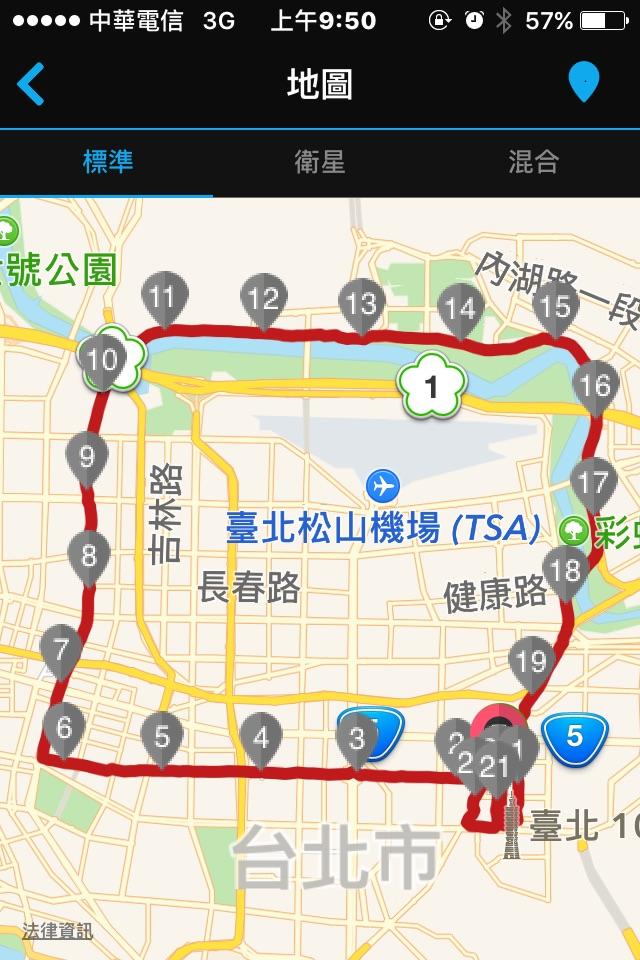The width and height of the screenshot is (640, 960).
Task: Go back using the top-left arrow
Action: point(31,84)
